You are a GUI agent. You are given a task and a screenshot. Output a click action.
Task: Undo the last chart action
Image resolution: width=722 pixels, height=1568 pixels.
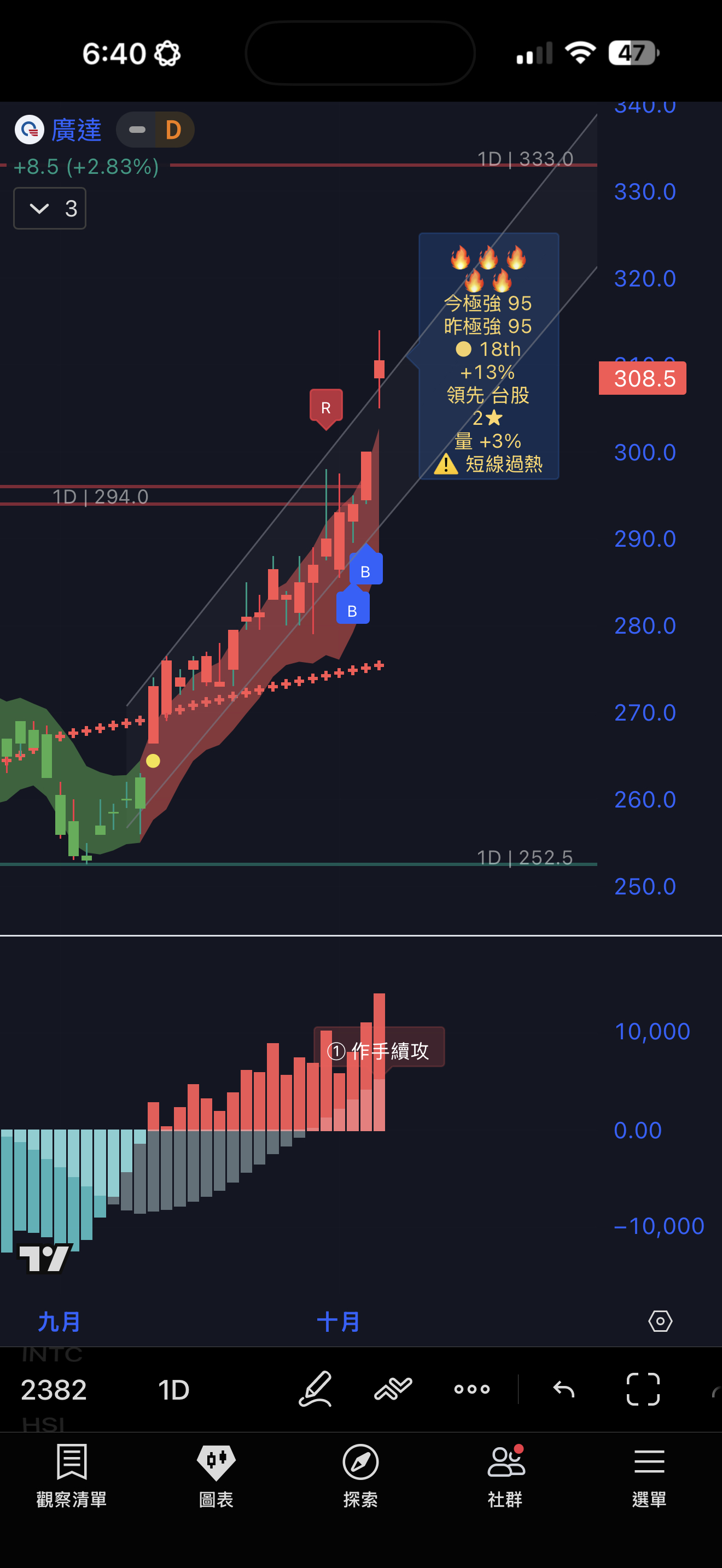coord(564,1389)
